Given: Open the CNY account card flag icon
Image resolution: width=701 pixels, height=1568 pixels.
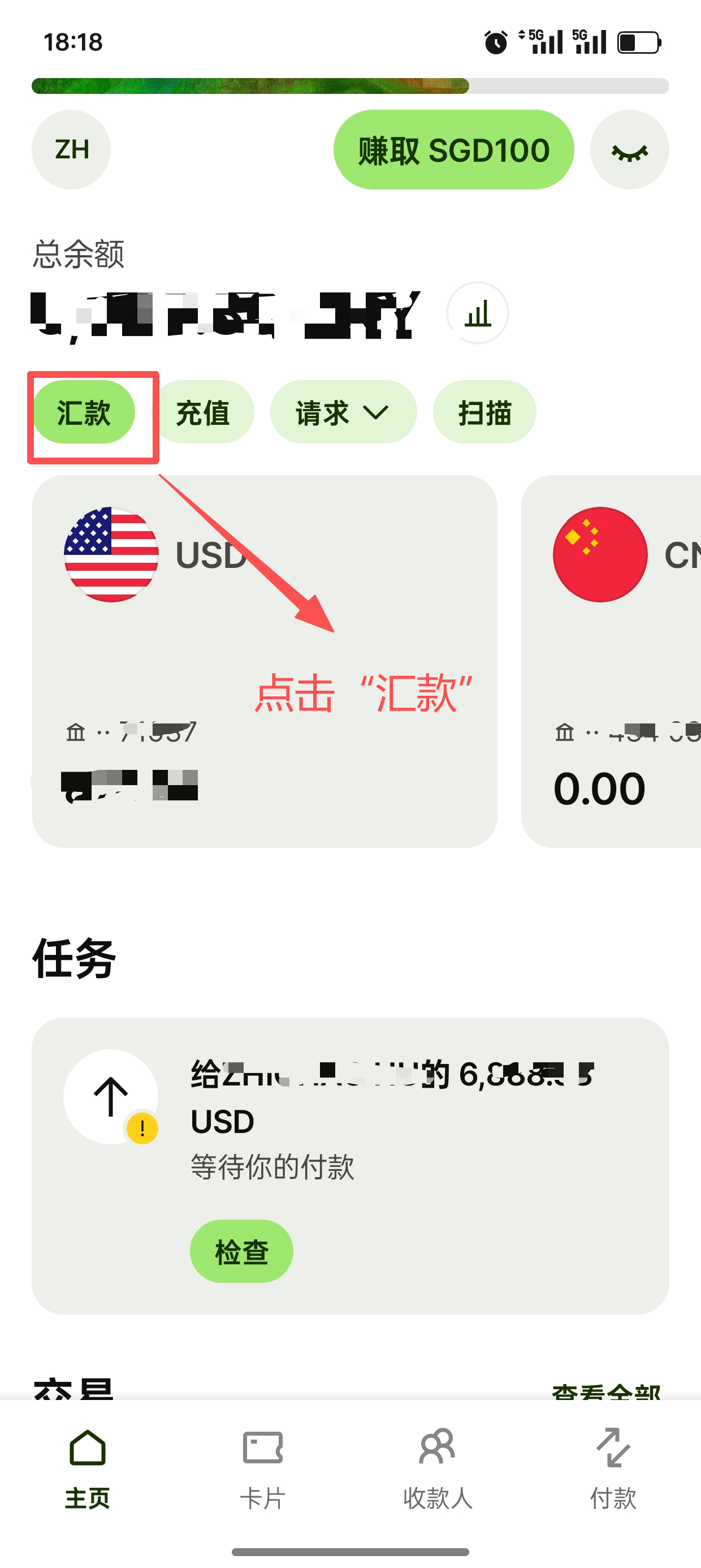Looking at the screenshot, I should 600,554.
